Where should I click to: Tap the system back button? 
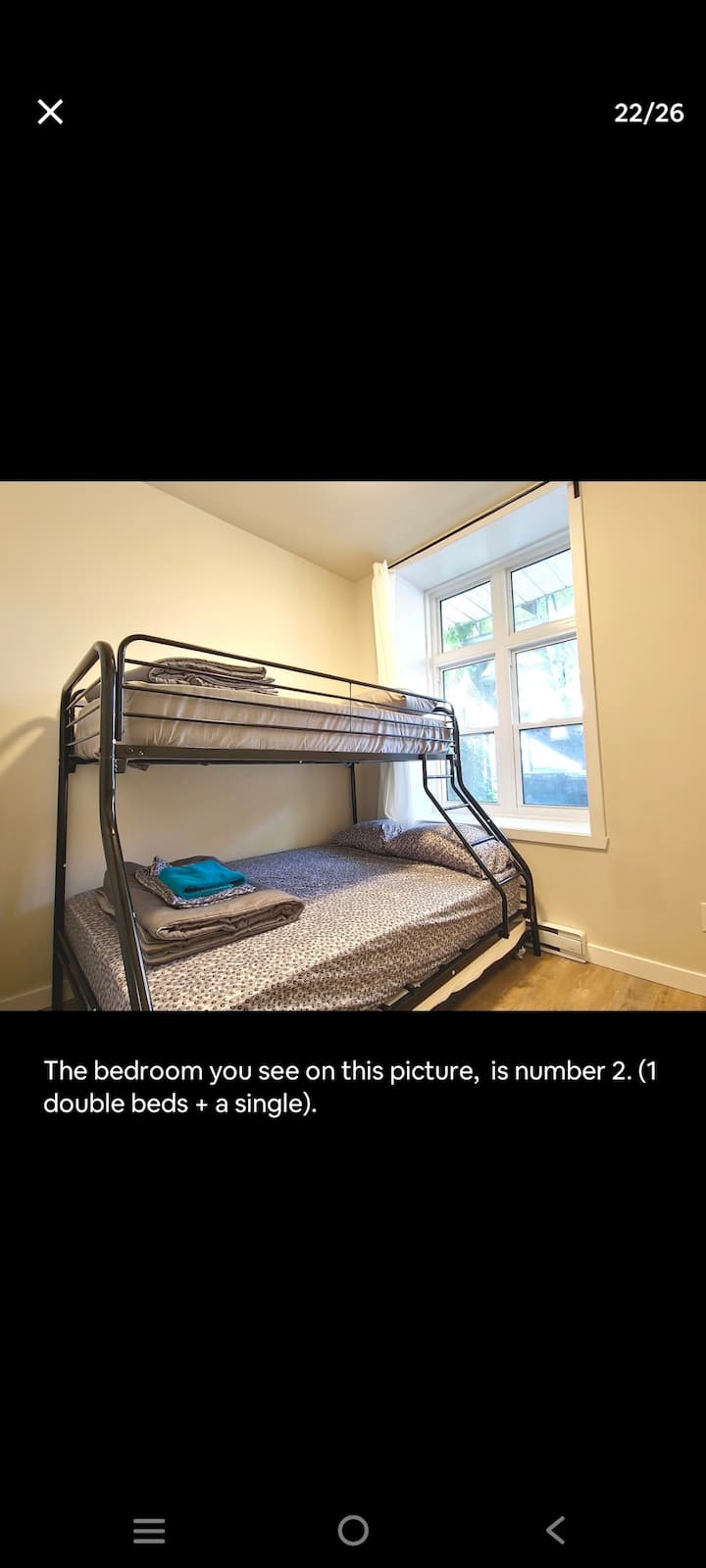pos(555,1530)
